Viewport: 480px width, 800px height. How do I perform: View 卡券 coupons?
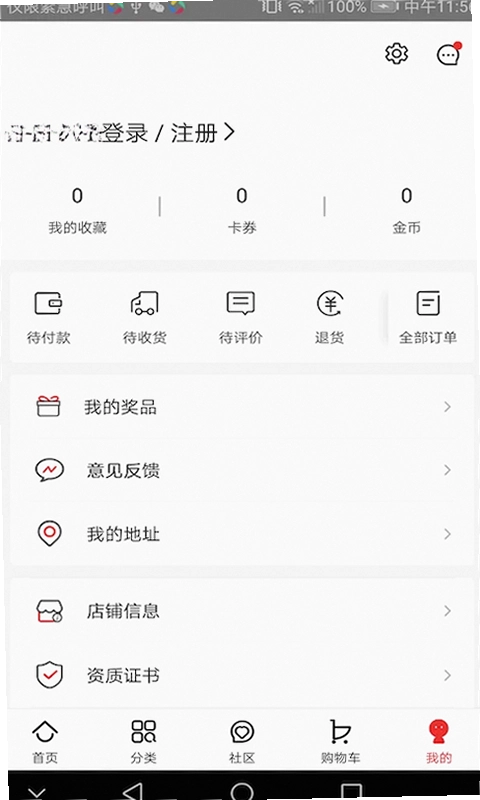coord(242,210)
